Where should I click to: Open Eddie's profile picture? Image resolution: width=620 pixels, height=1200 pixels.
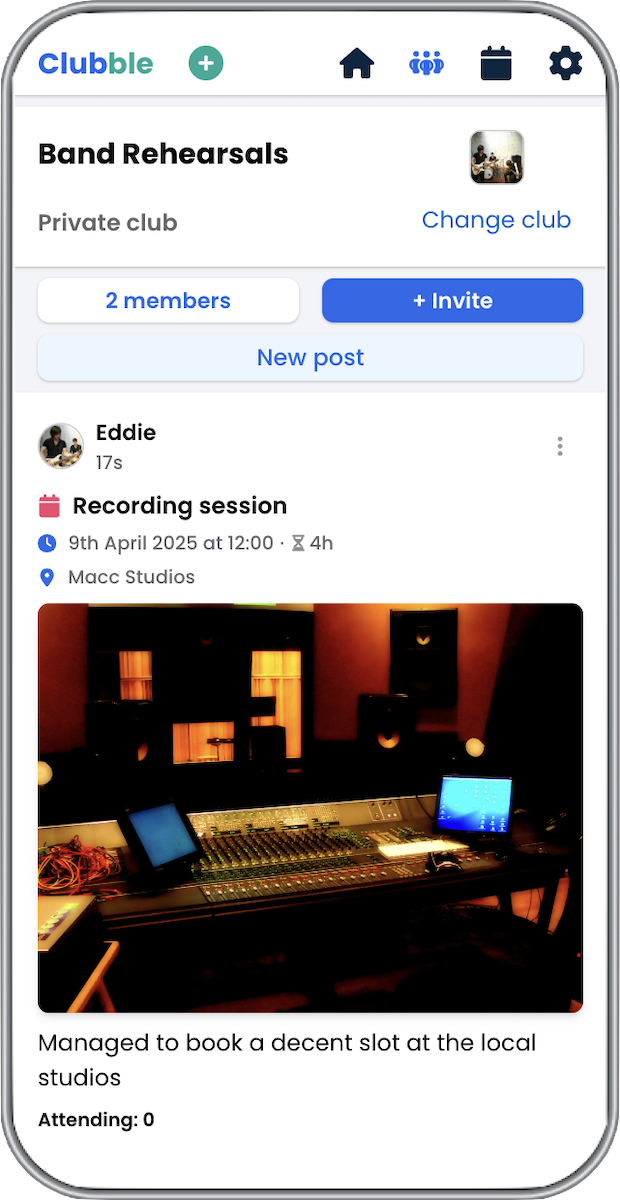click(x=61, y=446)
